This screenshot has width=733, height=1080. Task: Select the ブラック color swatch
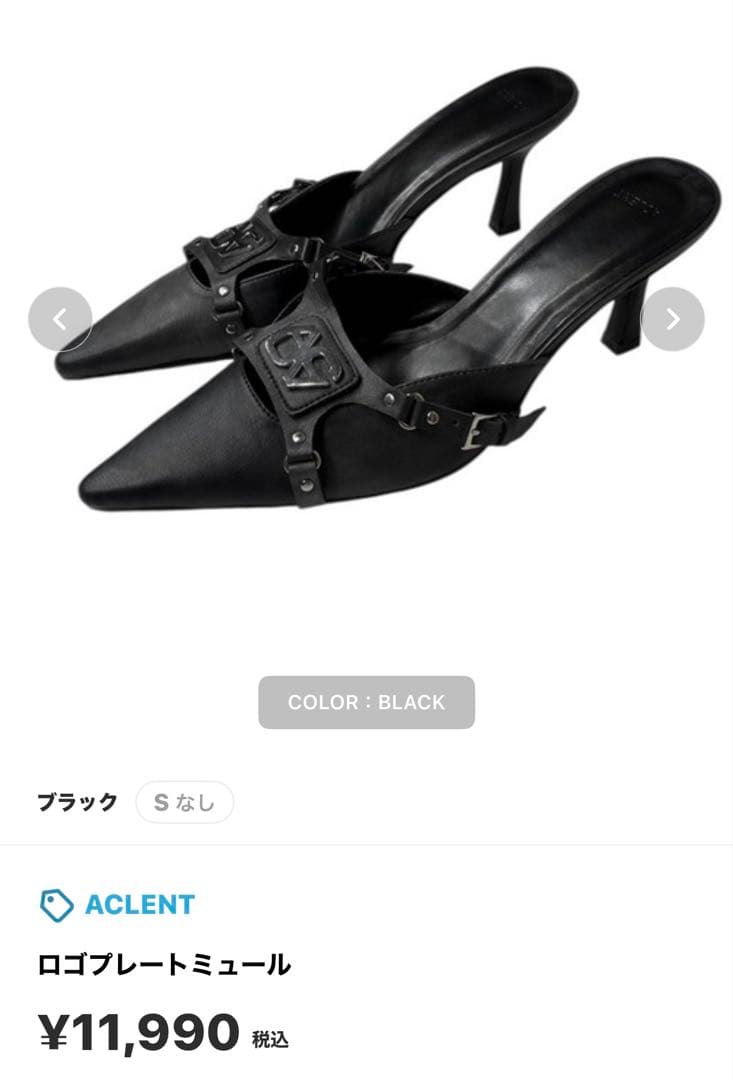(x=76, y=799)
